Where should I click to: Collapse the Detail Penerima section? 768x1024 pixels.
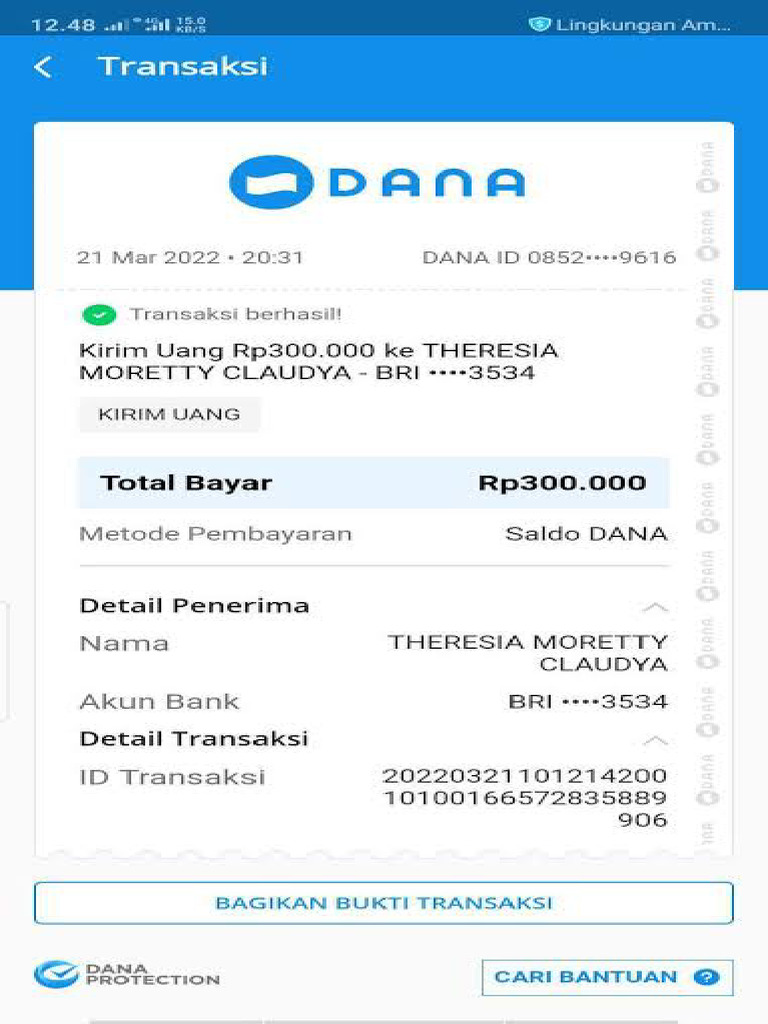655,606
